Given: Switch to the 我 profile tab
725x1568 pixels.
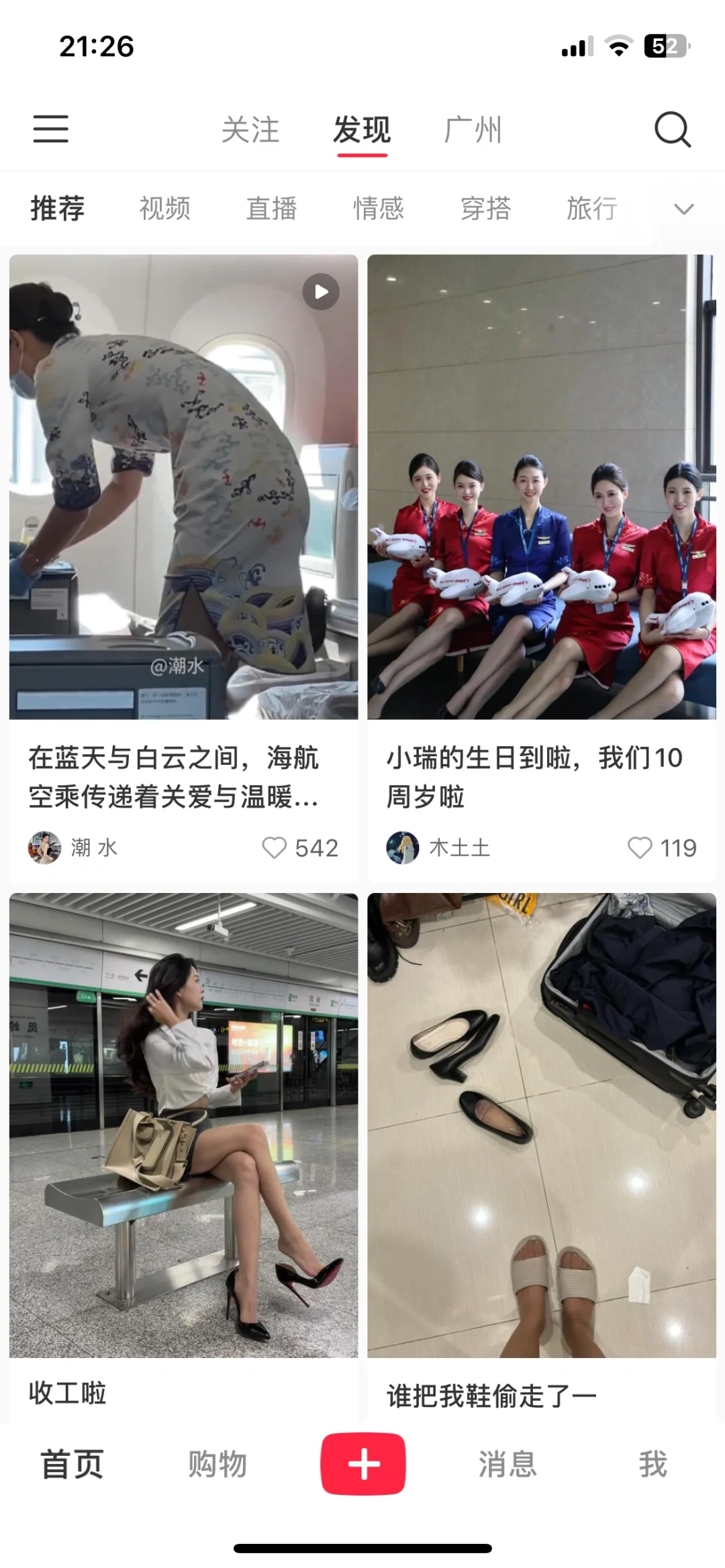Looking at the screenshot, I should (652, 1464).
